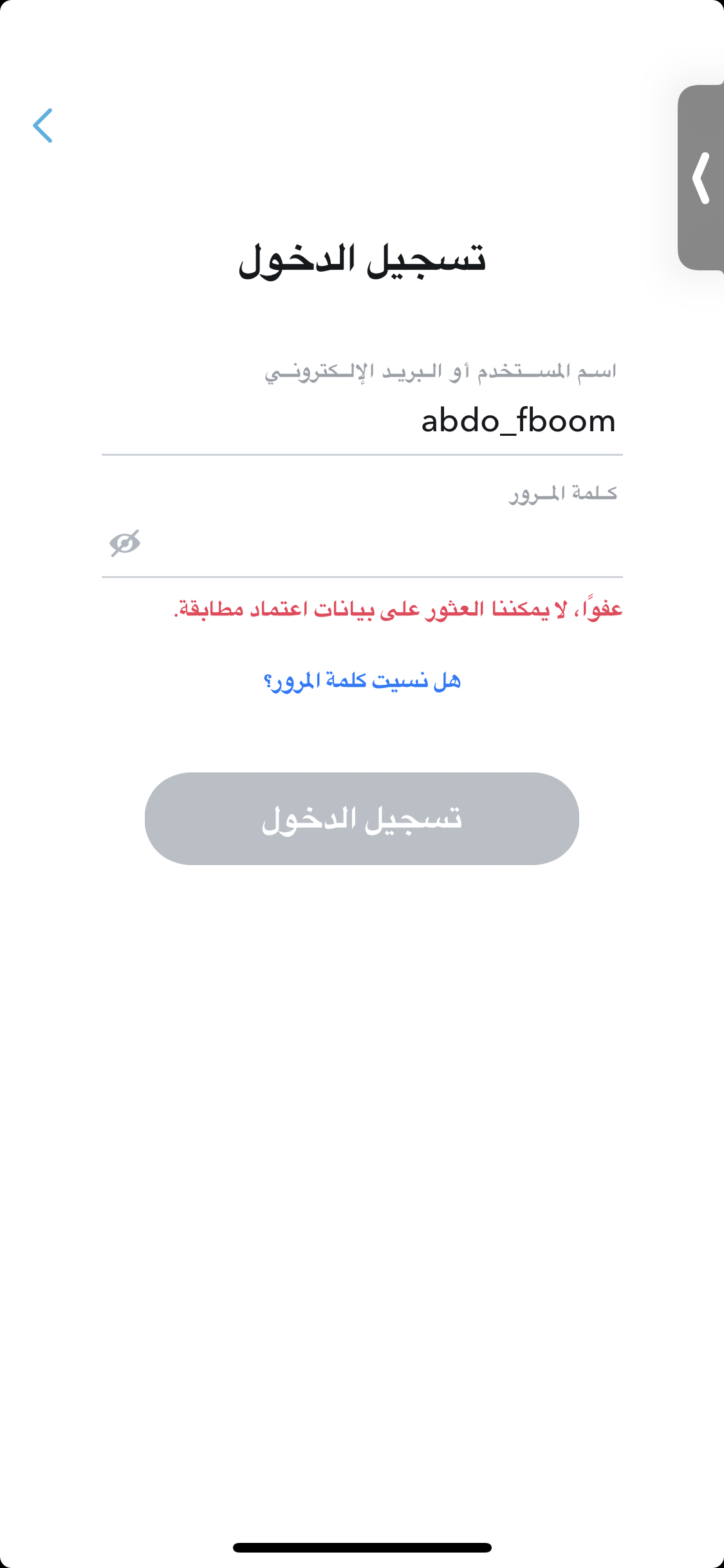
Task: Edit the username field showing abdo_fboom
Action: click(362, 421)
